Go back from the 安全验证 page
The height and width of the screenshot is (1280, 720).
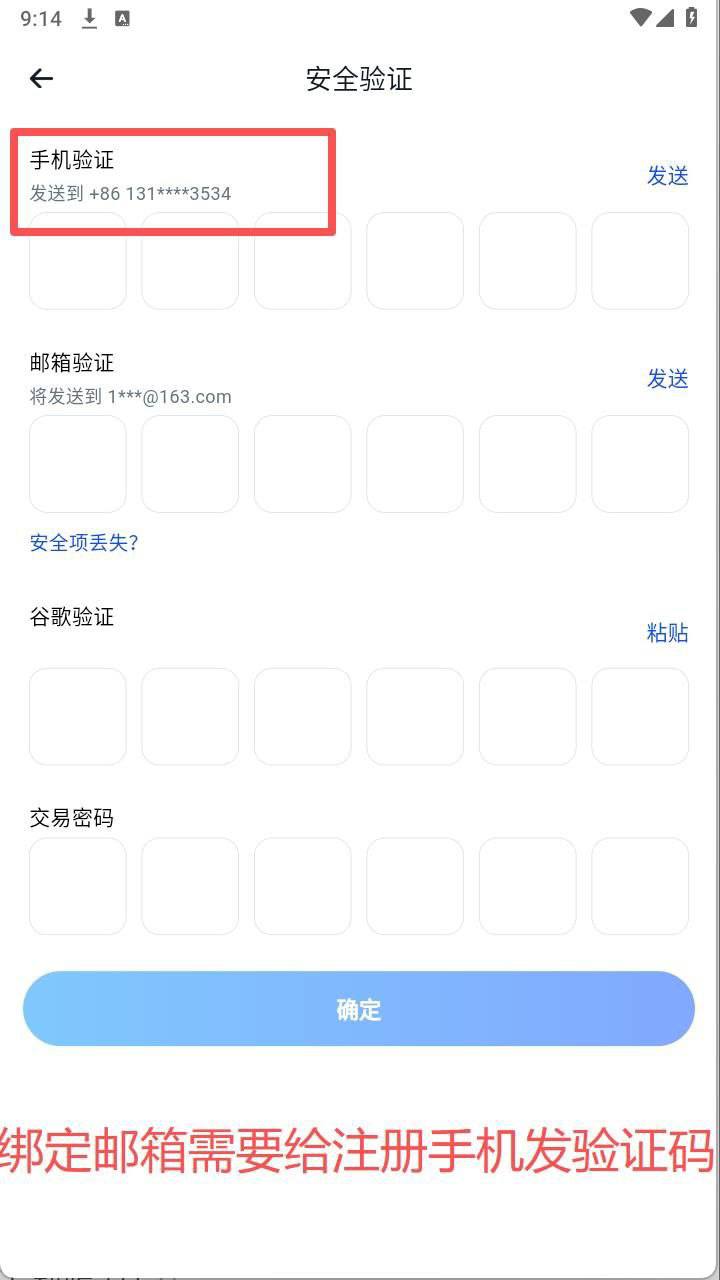click(x=41, y=79)
